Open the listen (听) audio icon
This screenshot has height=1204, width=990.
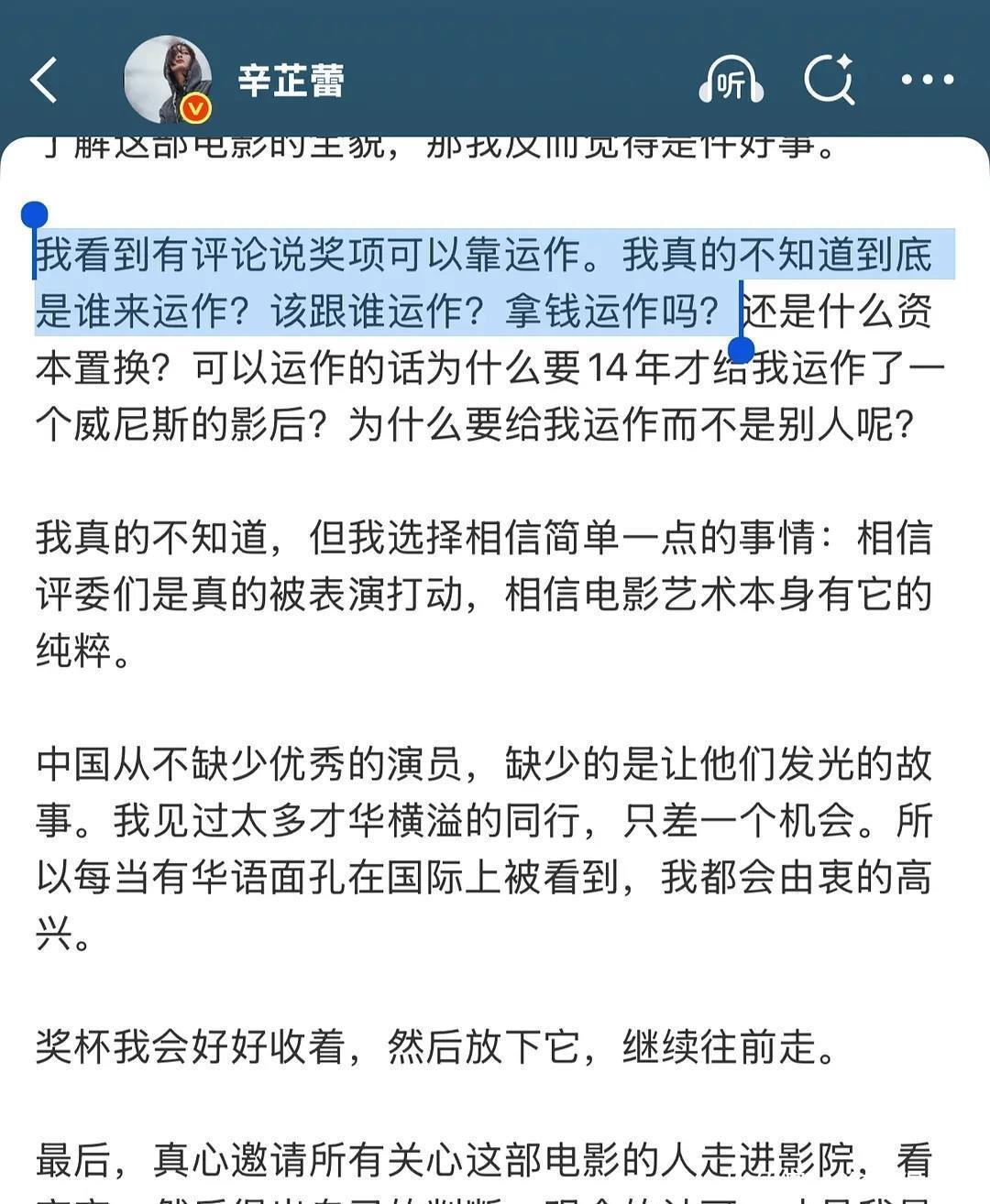pos(731,81)
